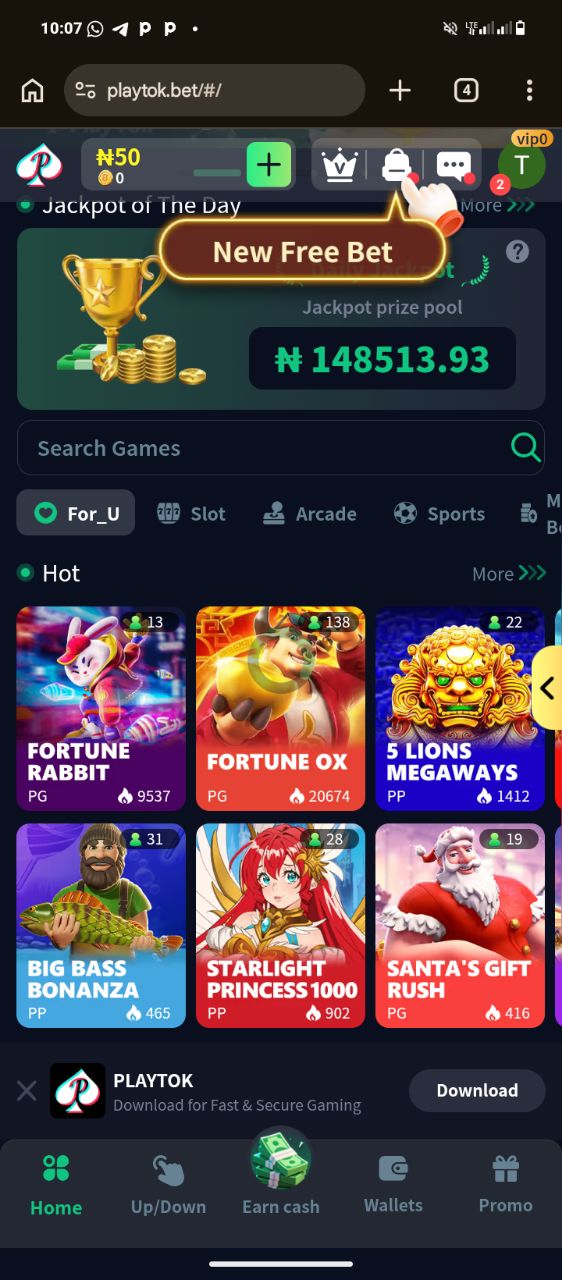Viewport: 562px width, 1280px height.
Task: Open the profile avatar T
Action: click(521, 165)
